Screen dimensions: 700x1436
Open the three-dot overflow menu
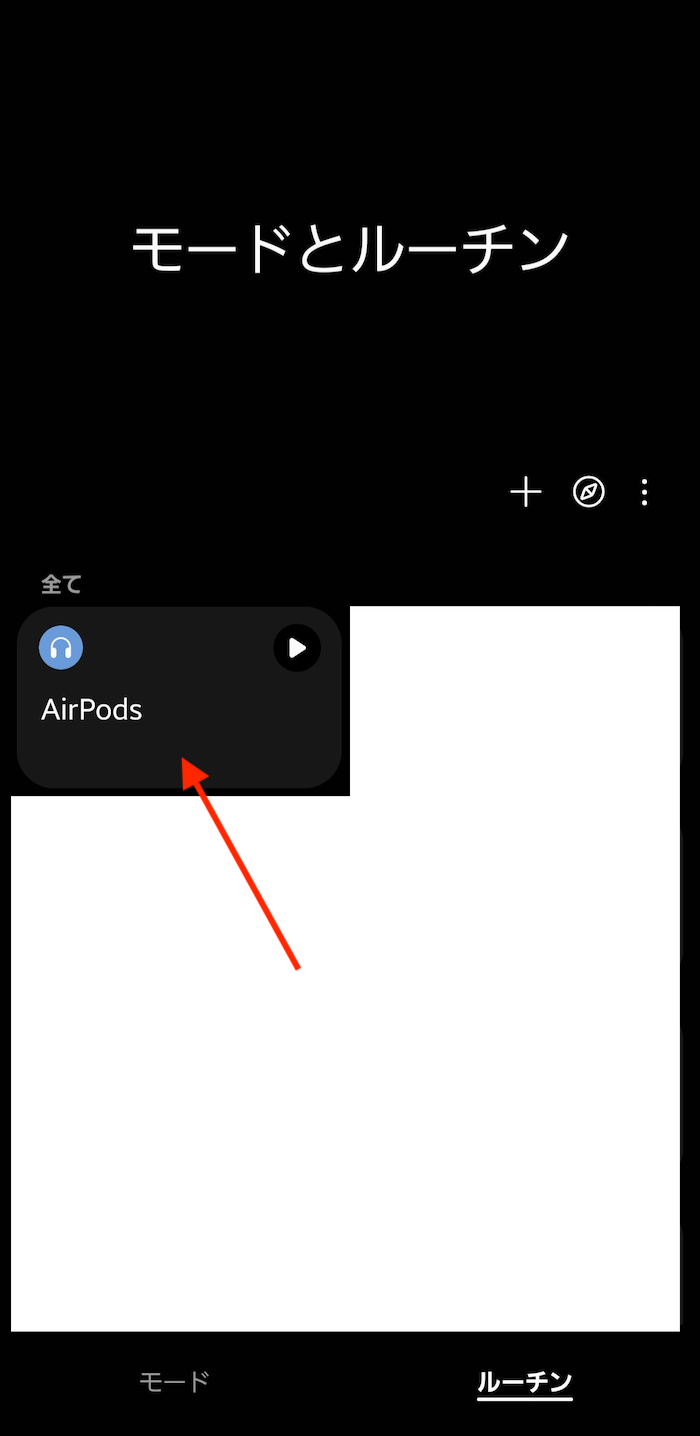click(x=644, y=492)
